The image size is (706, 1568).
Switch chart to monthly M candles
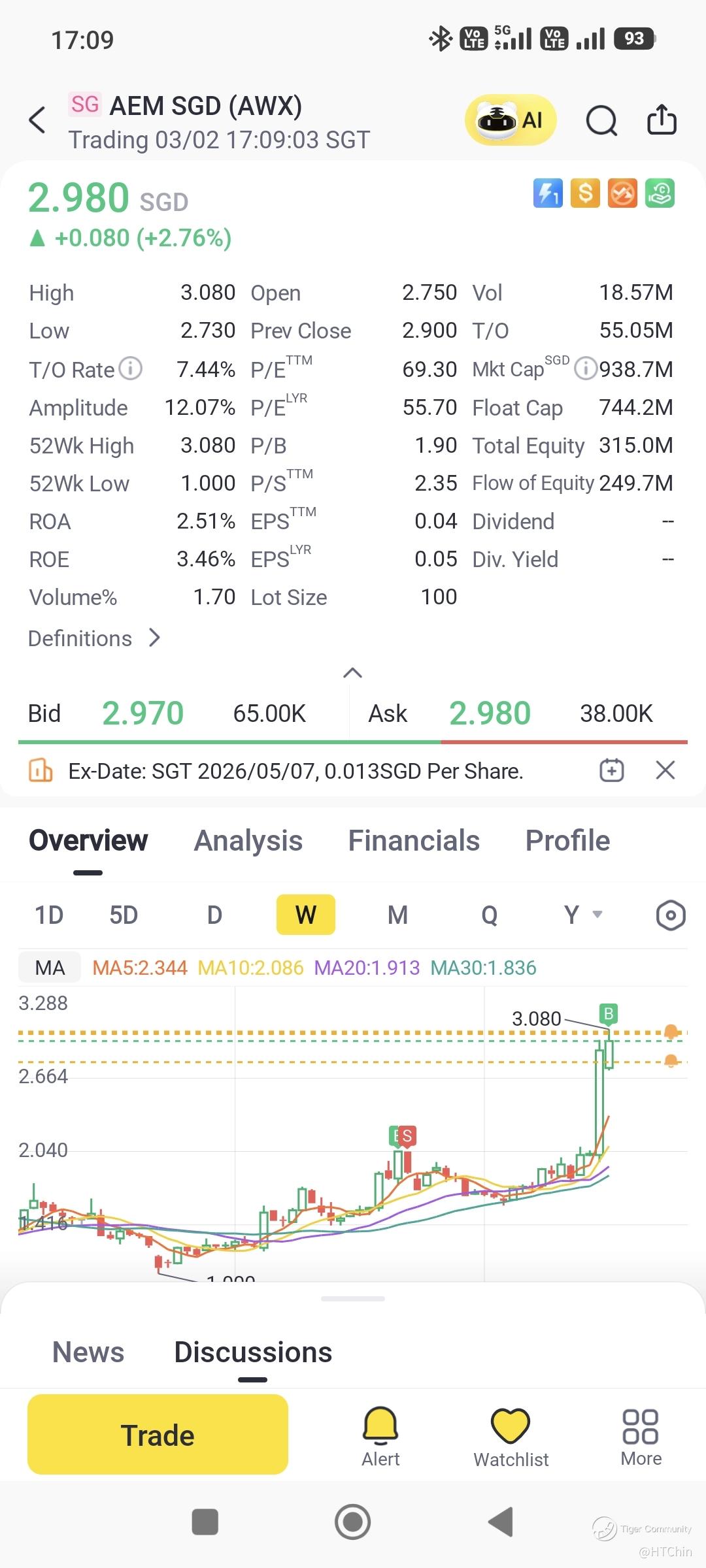click(397, 915)
